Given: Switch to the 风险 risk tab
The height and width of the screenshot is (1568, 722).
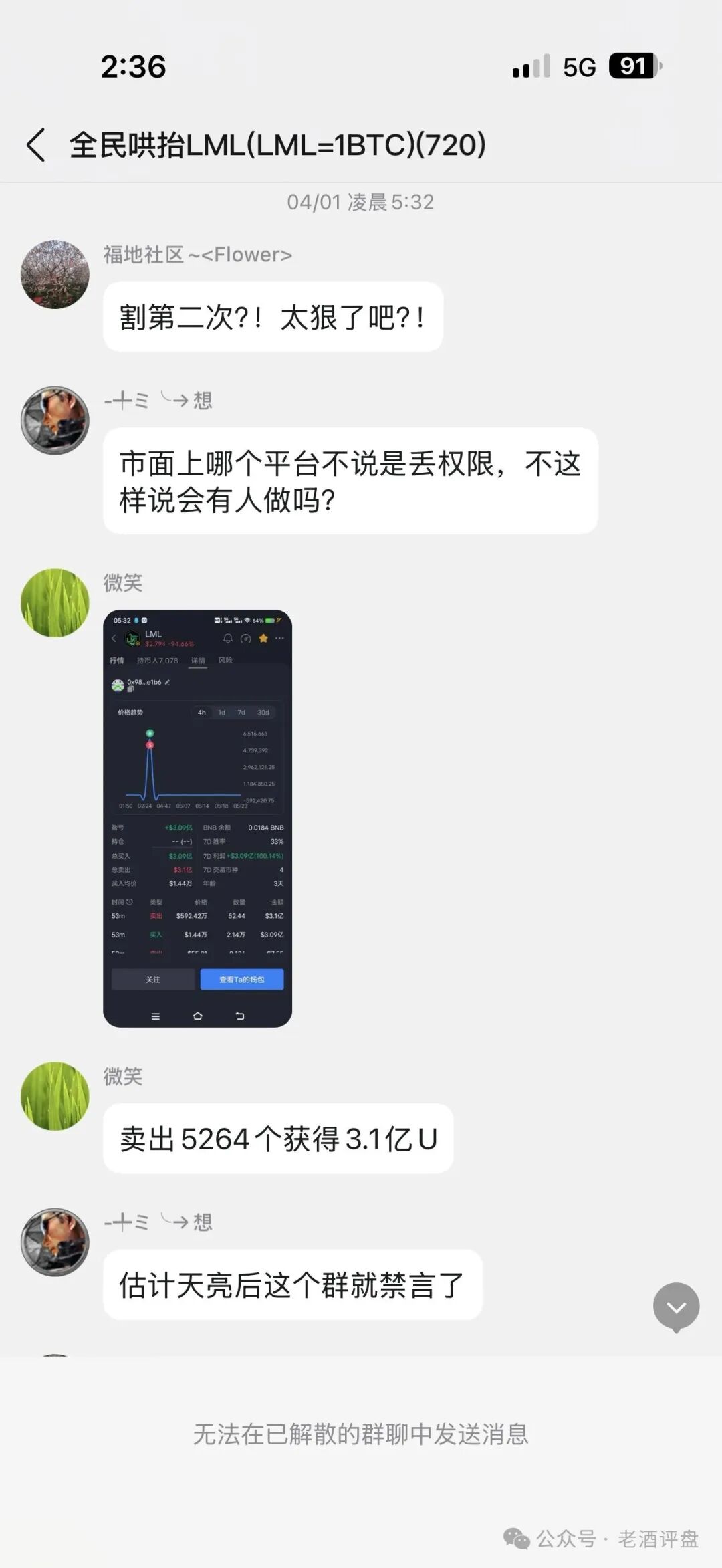Looking at the screenshot, I should (x=226, y=661).
